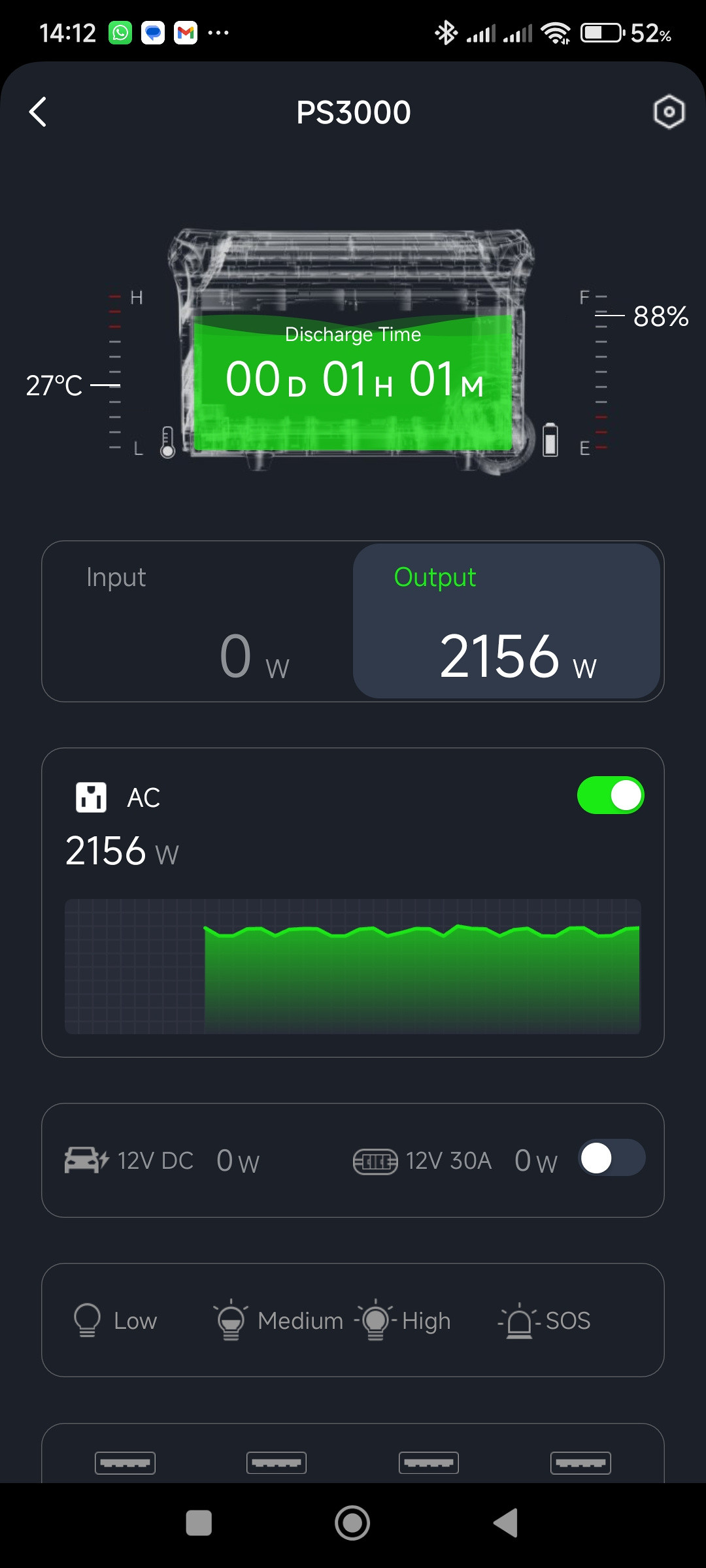This screenshot has width=706, height=1568.
Task: Set the light to High
Action: (404, 1320)
